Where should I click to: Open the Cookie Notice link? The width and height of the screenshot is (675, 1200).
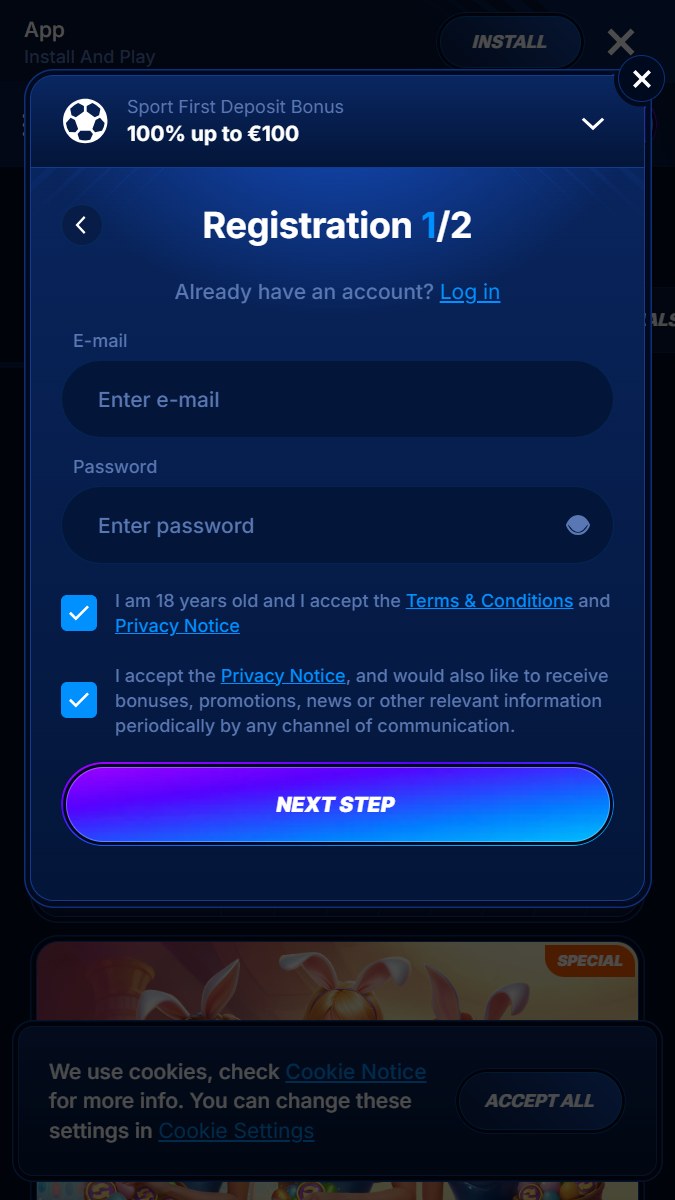click(356, 1072)
